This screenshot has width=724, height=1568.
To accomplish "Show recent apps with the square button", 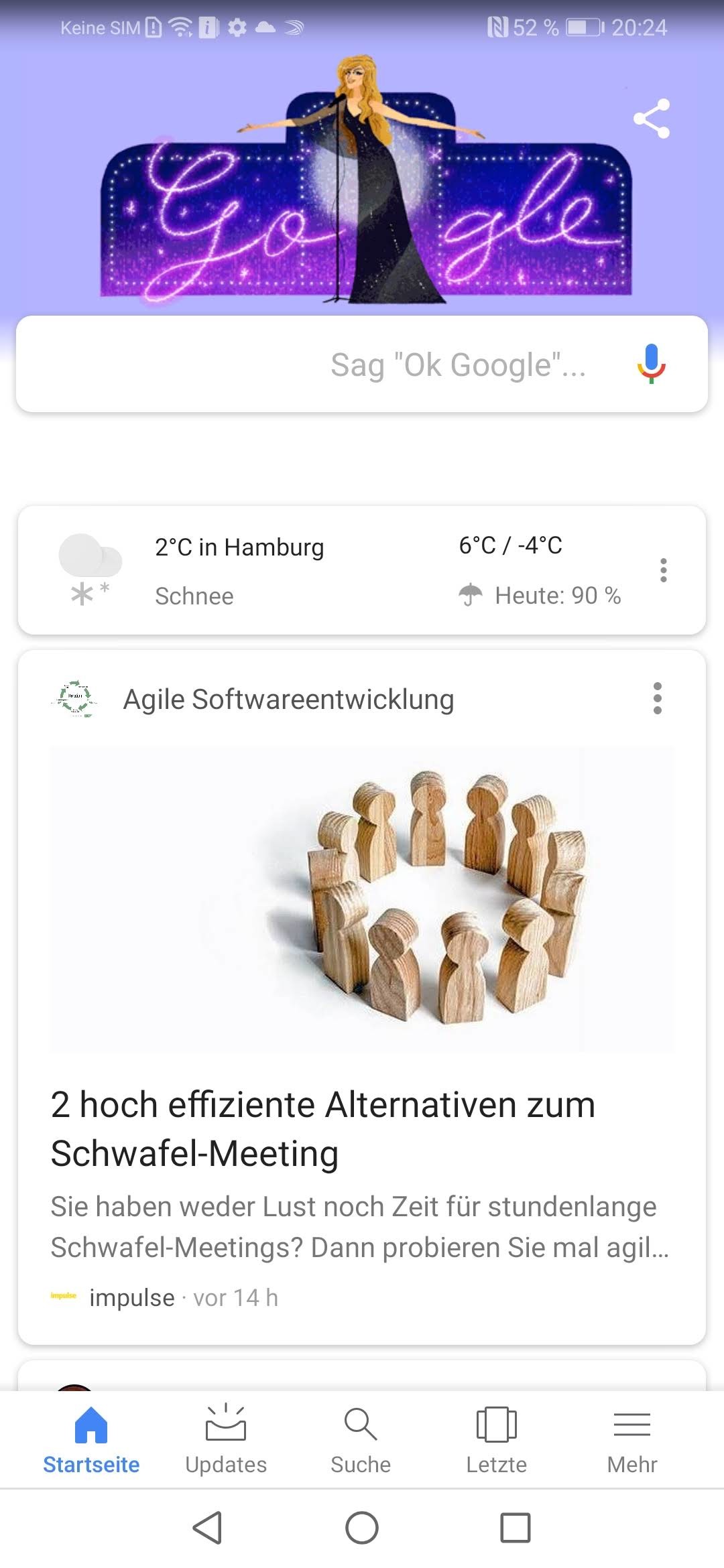I will (x=515, y=1528).
